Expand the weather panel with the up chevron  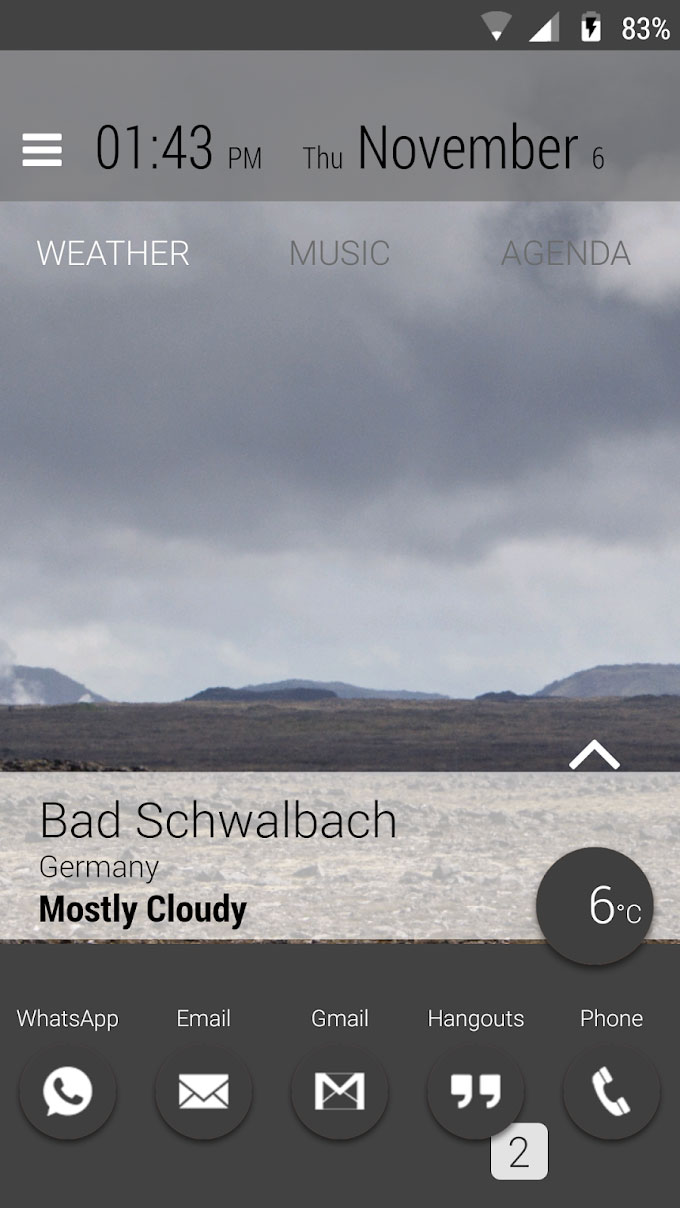[594, 755]
